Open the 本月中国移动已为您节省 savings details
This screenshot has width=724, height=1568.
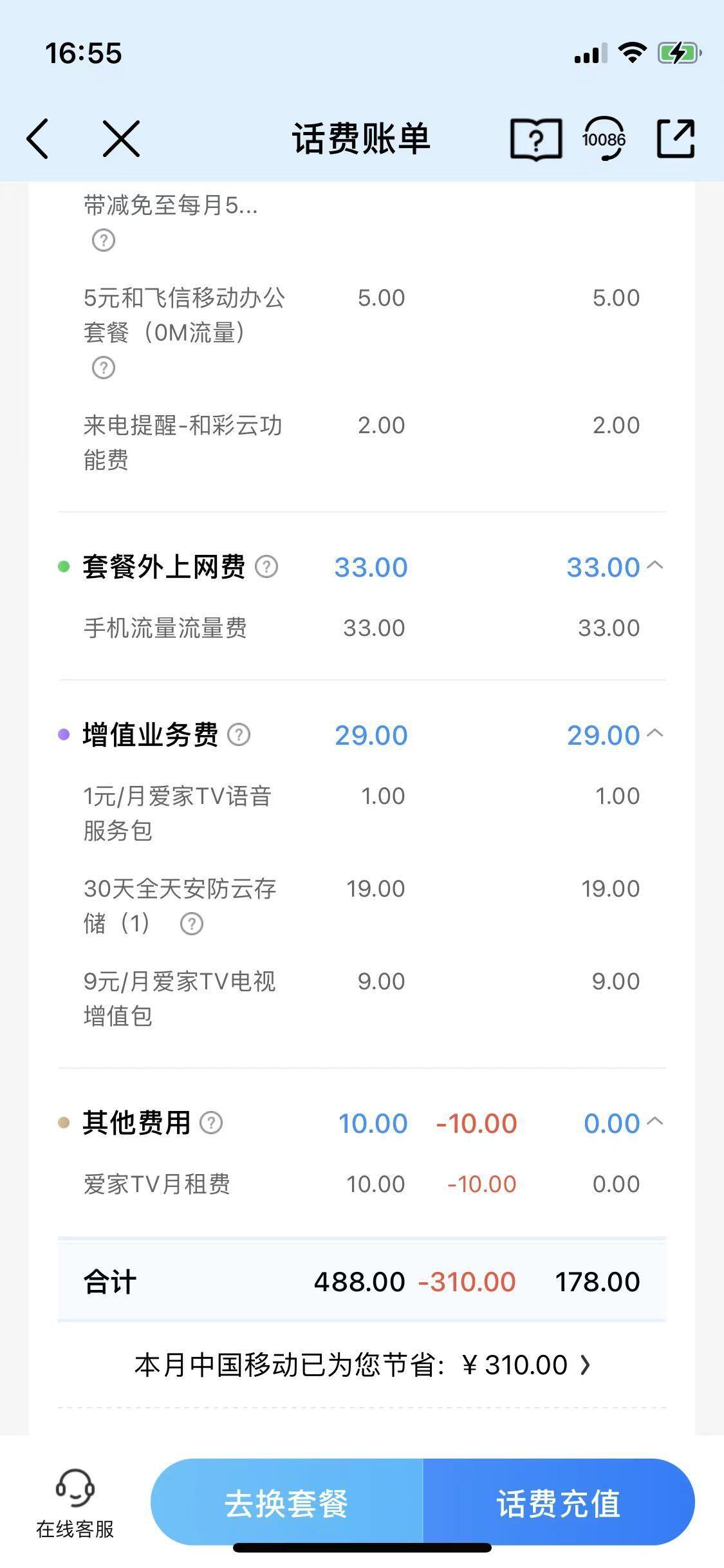(x=362, y=1365)
